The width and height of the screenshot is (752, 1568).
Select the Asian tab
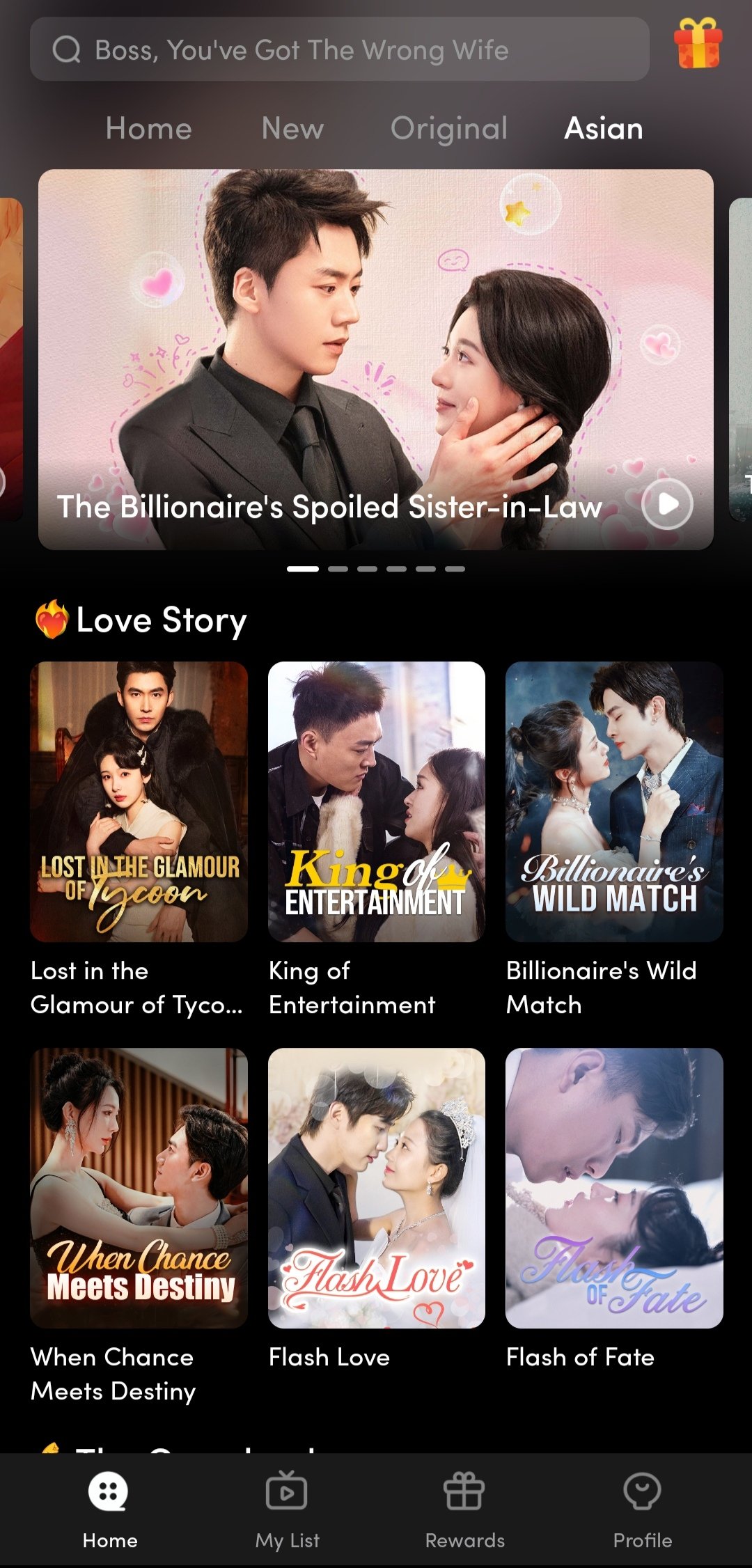pos(603,129)
